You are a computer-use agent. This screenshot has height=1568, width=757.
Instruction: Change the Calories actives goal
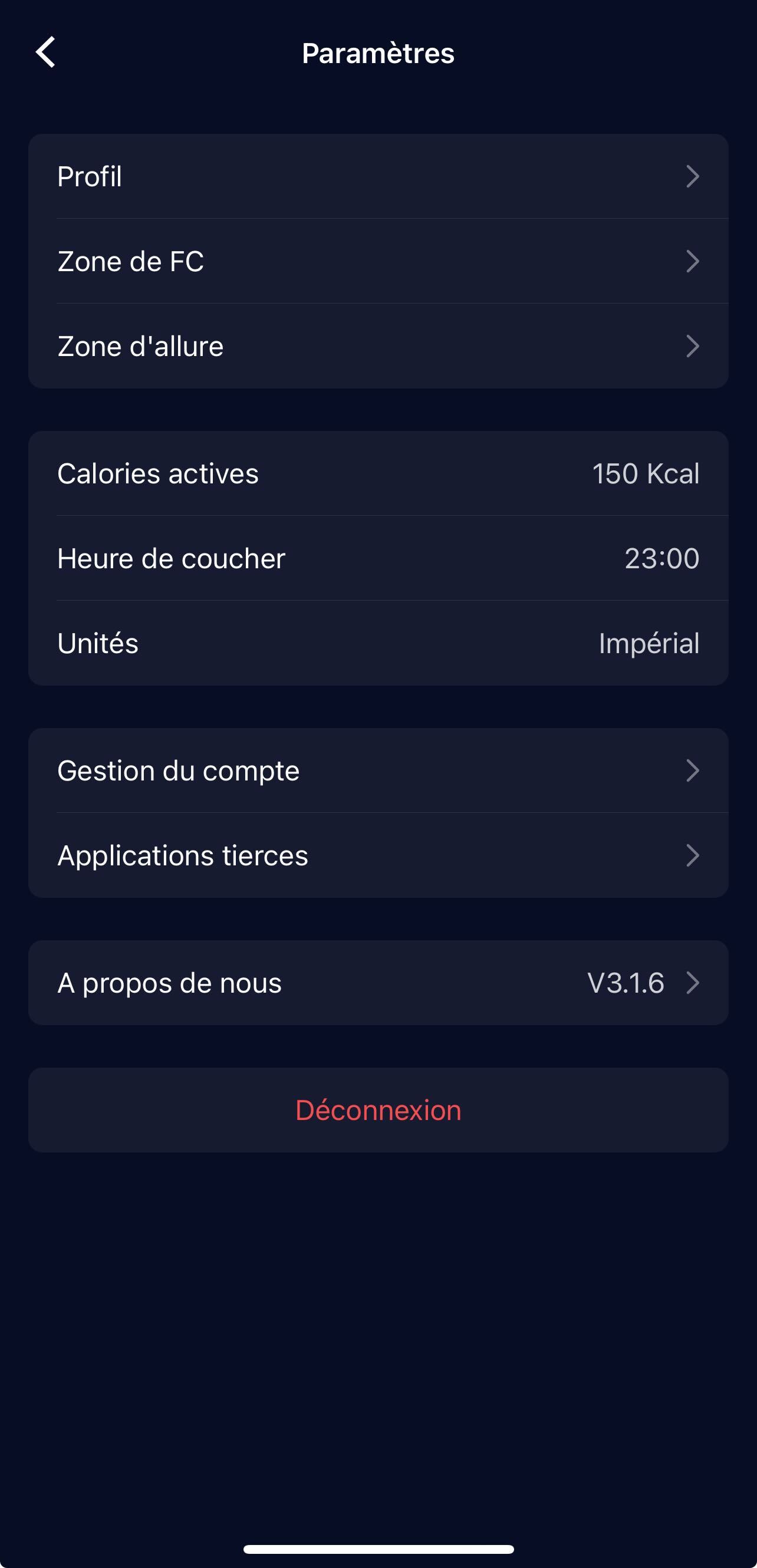tap(377, 473)
